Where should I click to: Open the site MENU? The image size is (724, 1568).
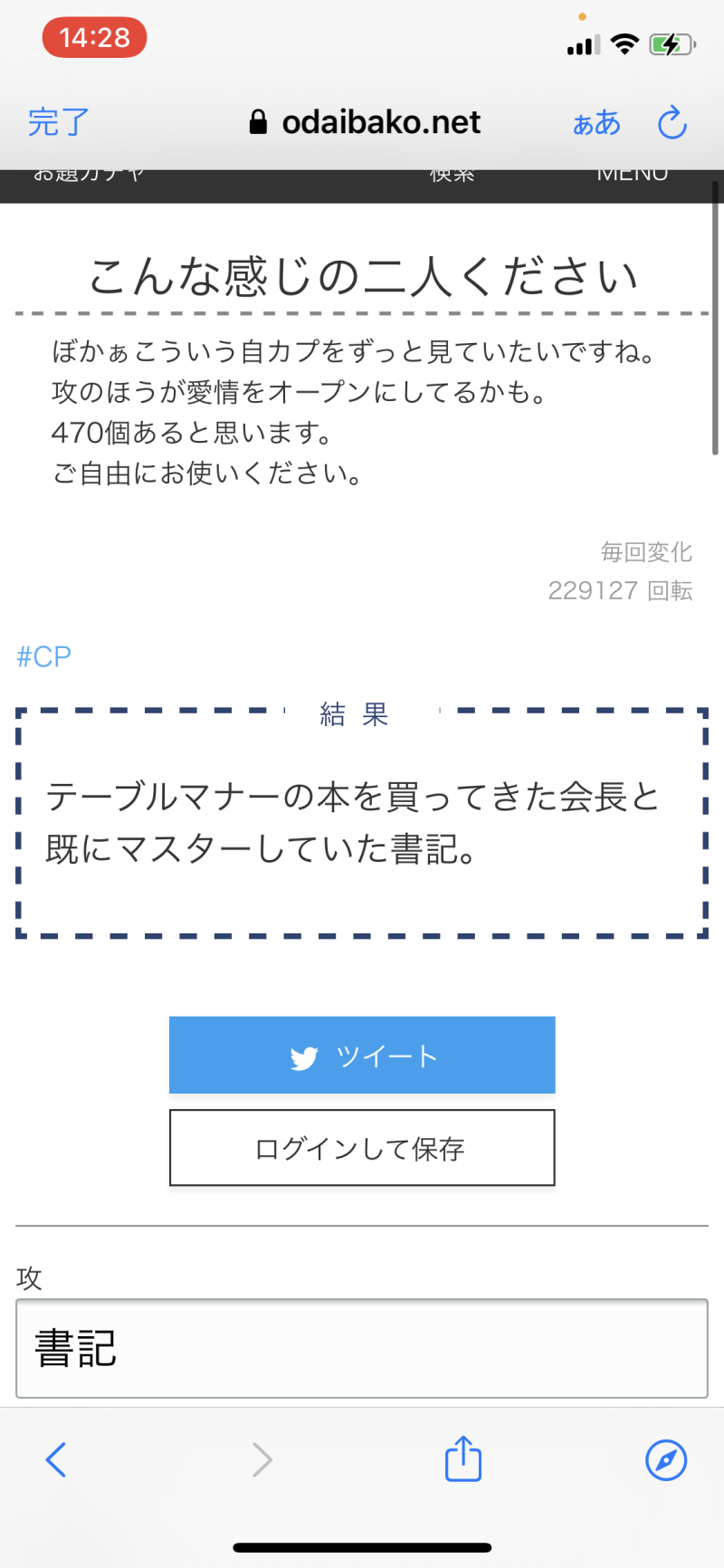[632, 177]
